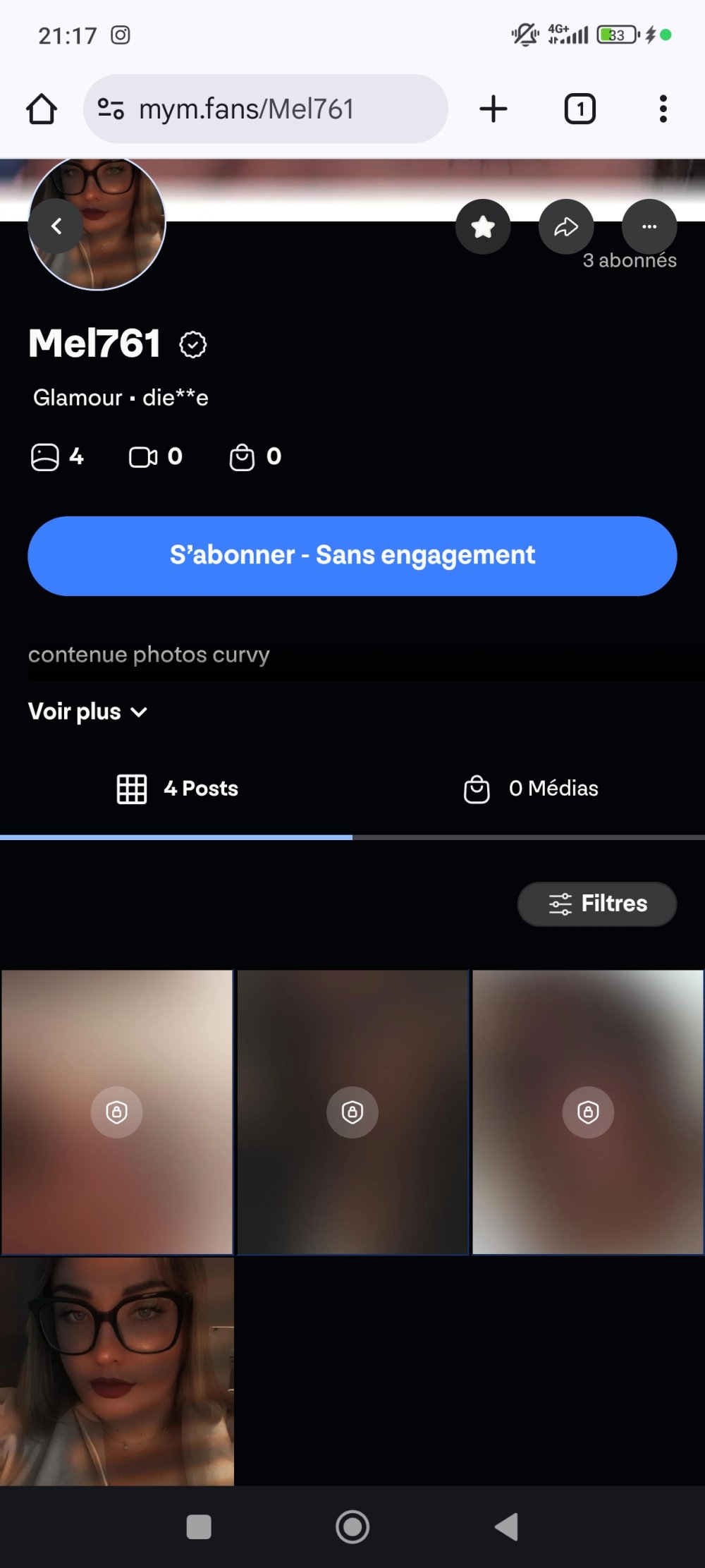Image resolution: width=705 pixels, height=1568 pixels.
Task: Open the second locked post tile
Action: point(352,1112)
